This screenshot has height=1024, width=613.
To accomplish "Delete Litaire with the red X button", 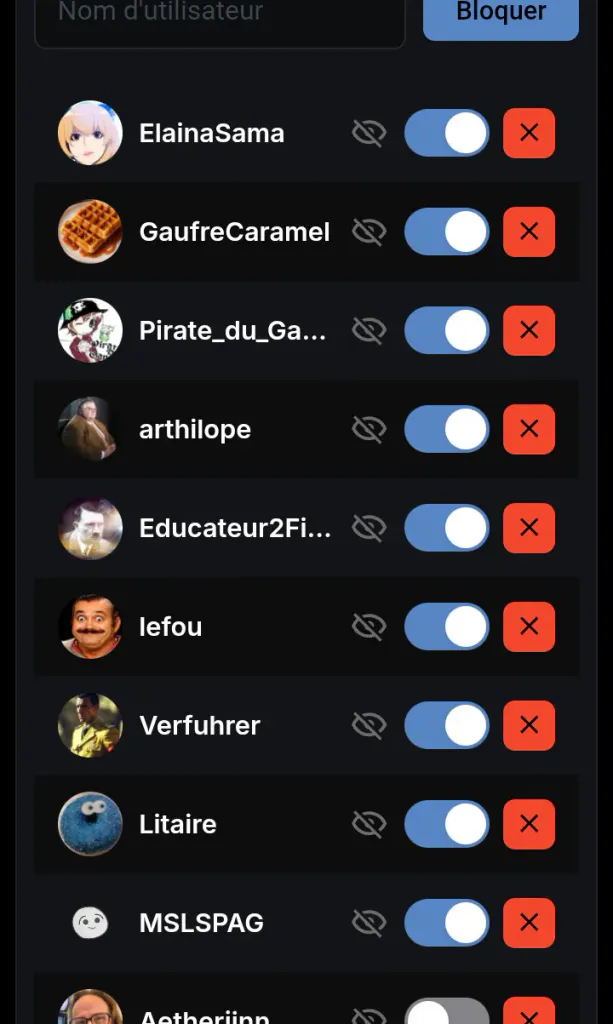I will tap(529, 824).
